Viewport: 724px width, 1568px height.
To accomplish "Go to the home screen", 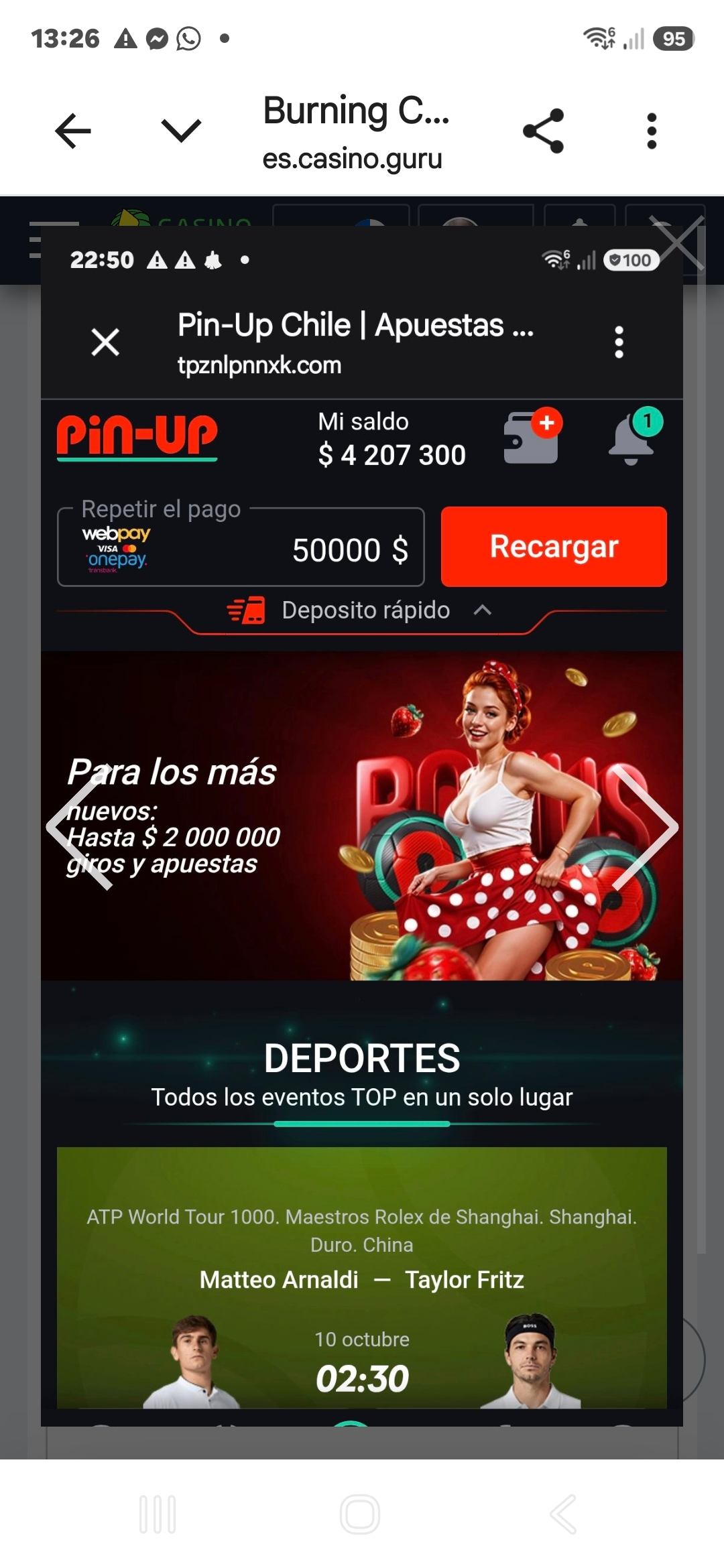I will [x=360, y=1514].
